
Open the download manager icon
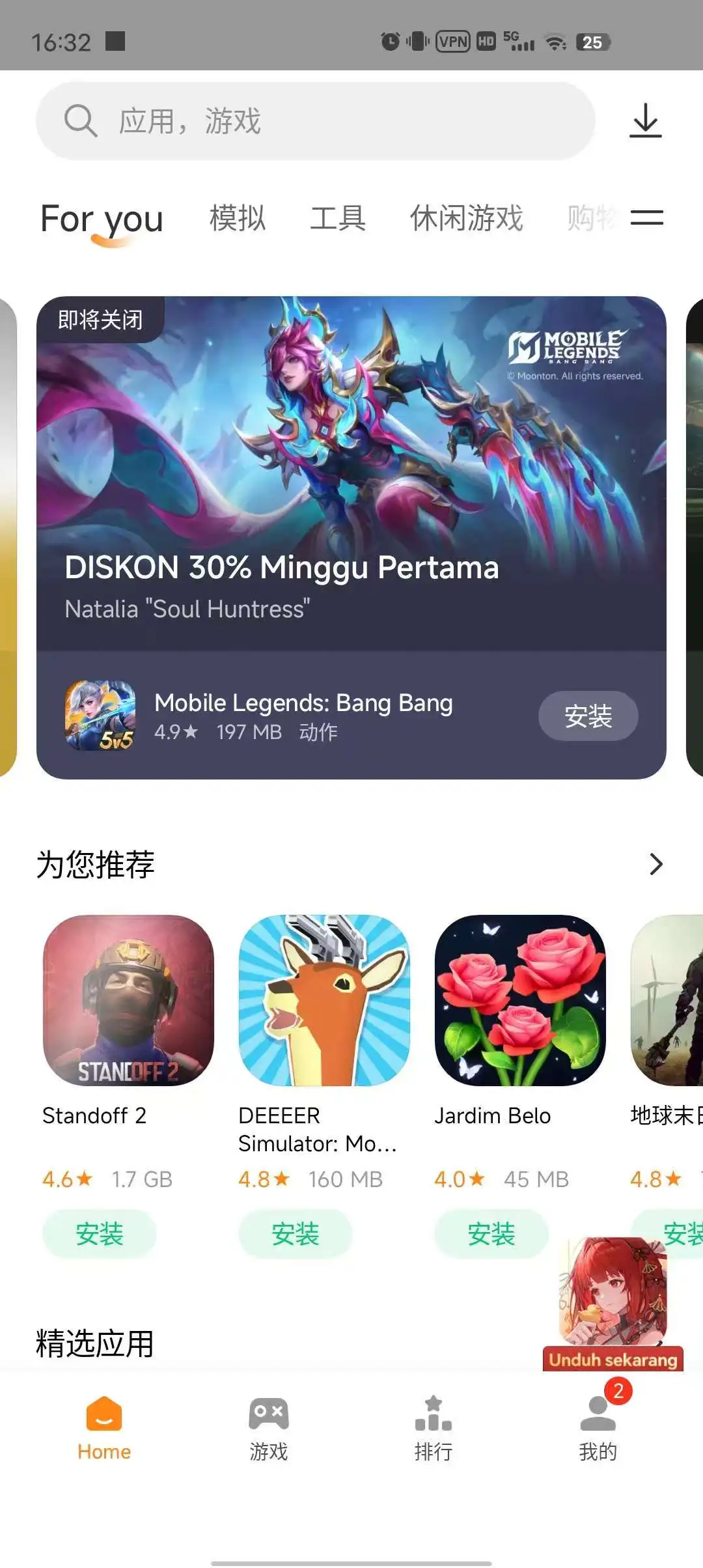point(644,122)
